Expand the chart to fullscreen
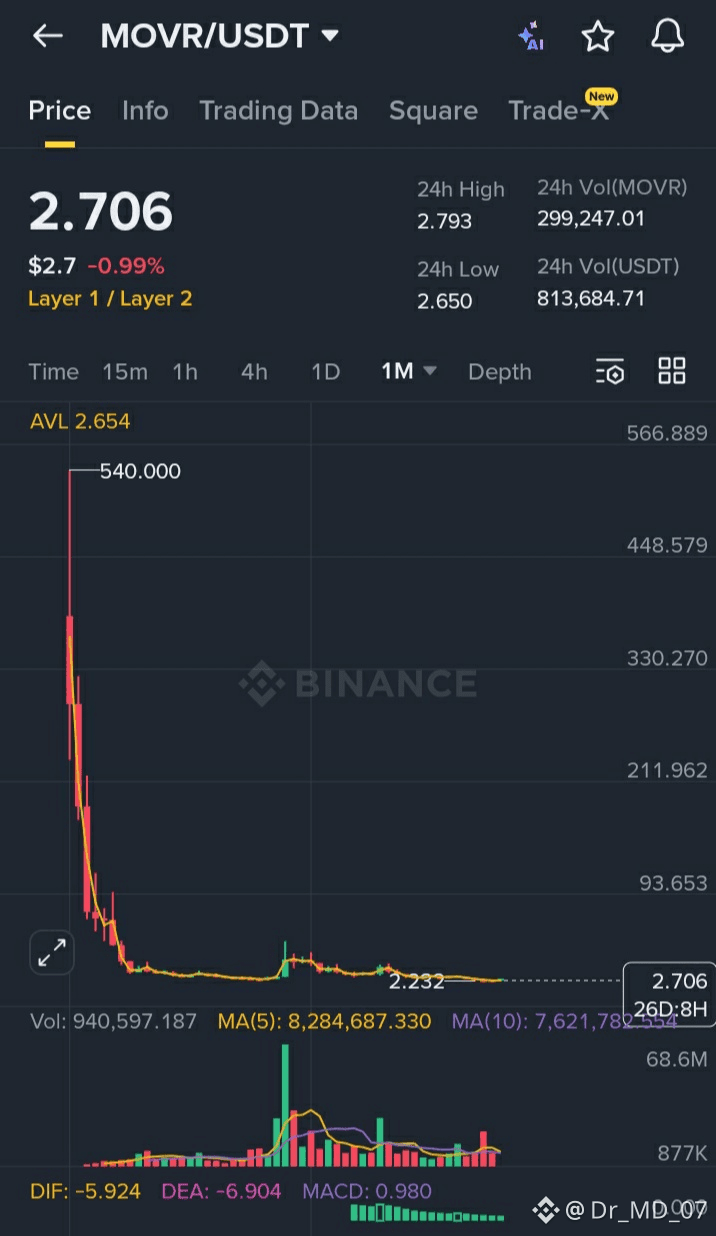The height and width of the screenshot is (1236, 716). pyautogui.click(x=52, y=952)
